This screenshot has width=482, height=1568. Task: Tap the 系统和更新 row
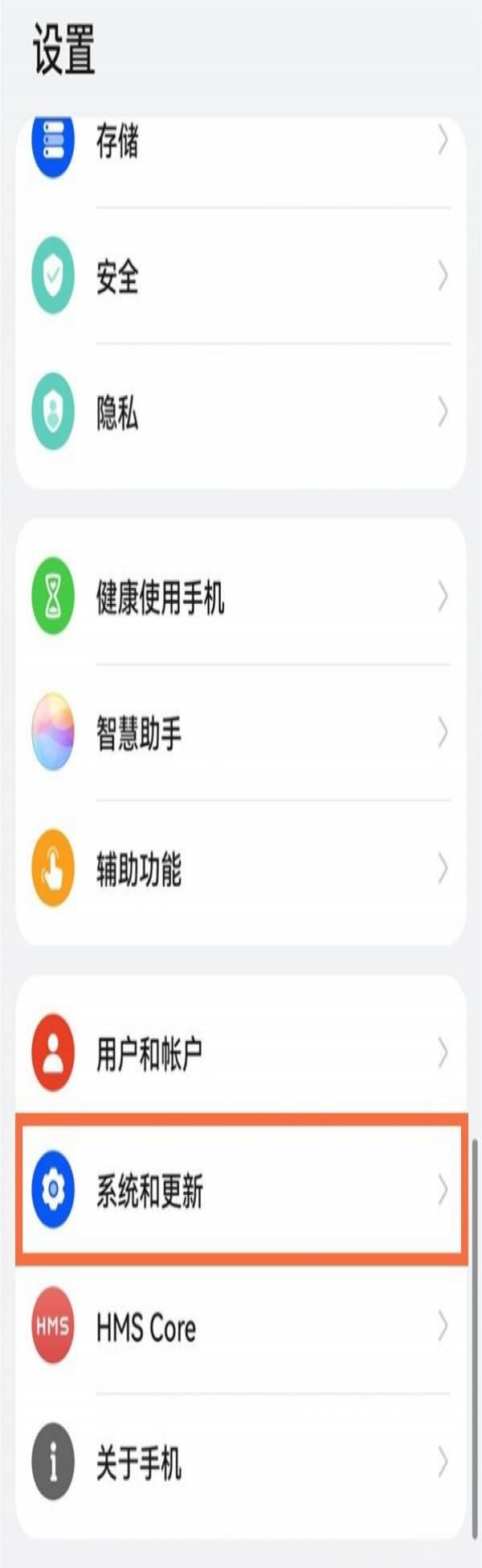coord(241,1190)
